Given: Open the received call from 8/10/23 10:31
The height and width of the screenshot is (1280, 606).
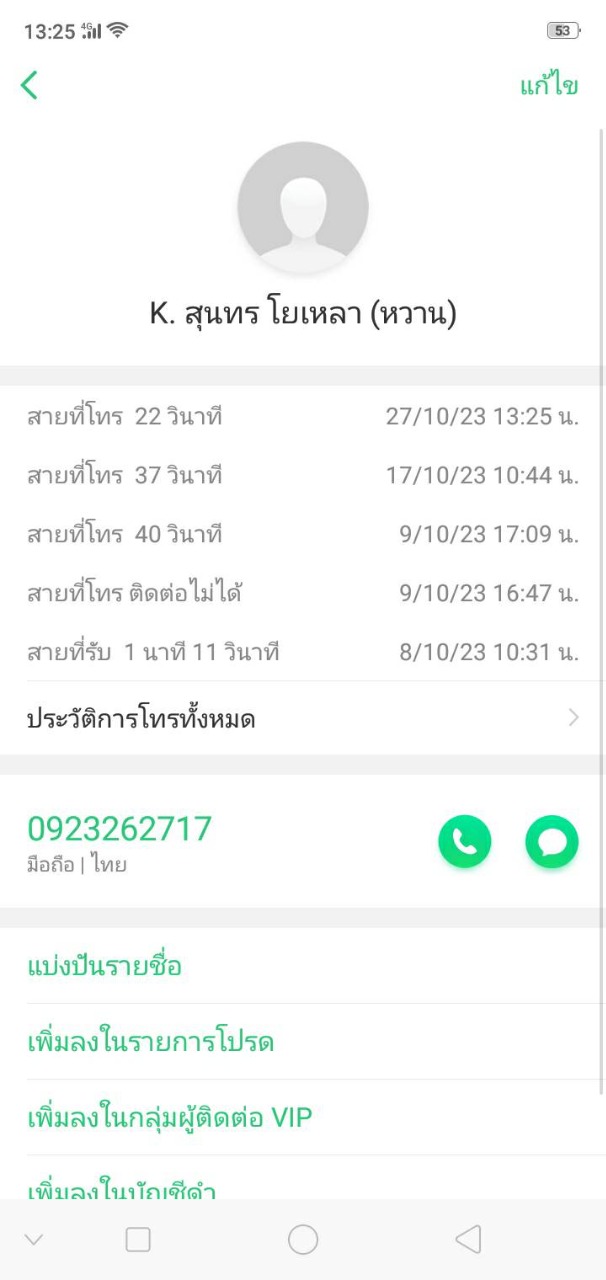Looking at the screenshot, I should tap(302, 653).
